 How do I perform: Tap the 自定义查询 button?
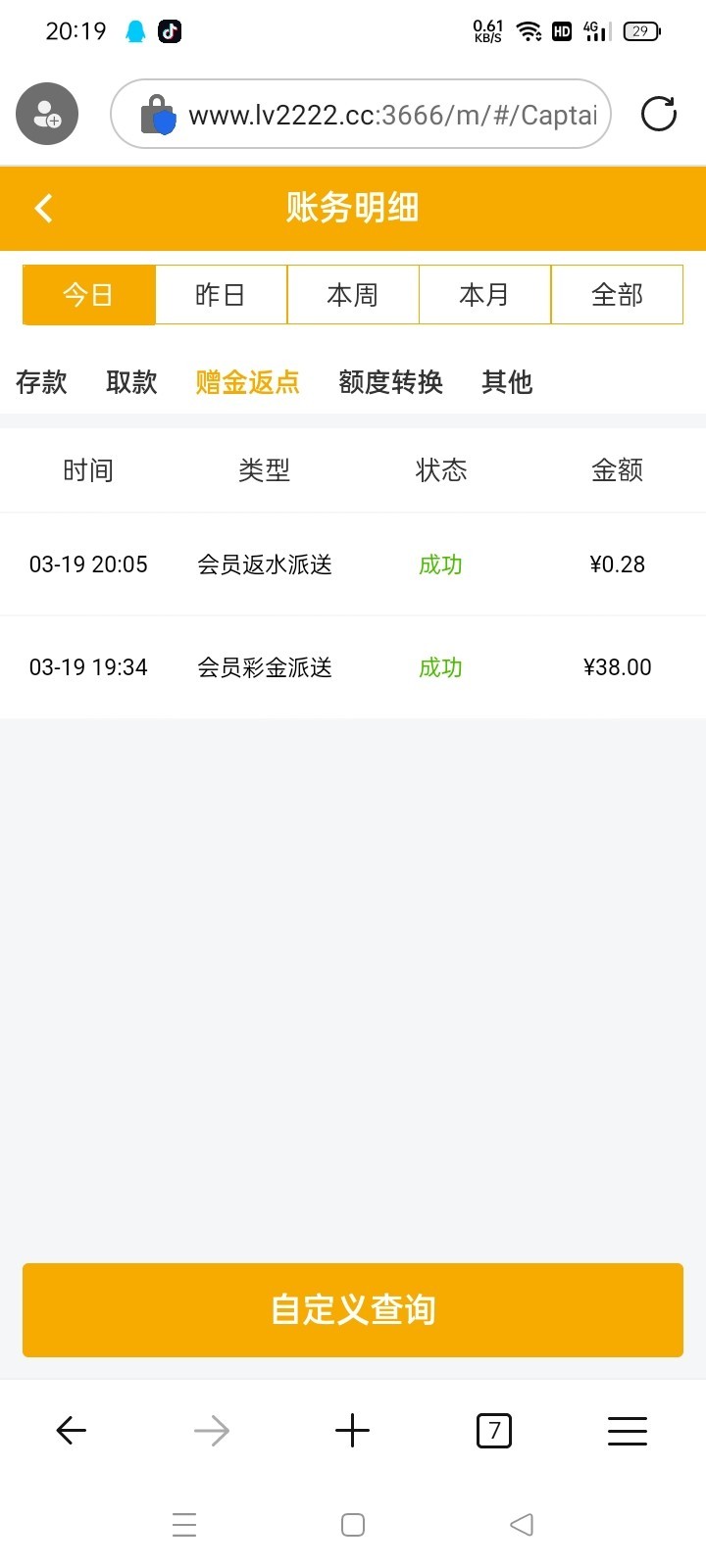pos(353,1309)
